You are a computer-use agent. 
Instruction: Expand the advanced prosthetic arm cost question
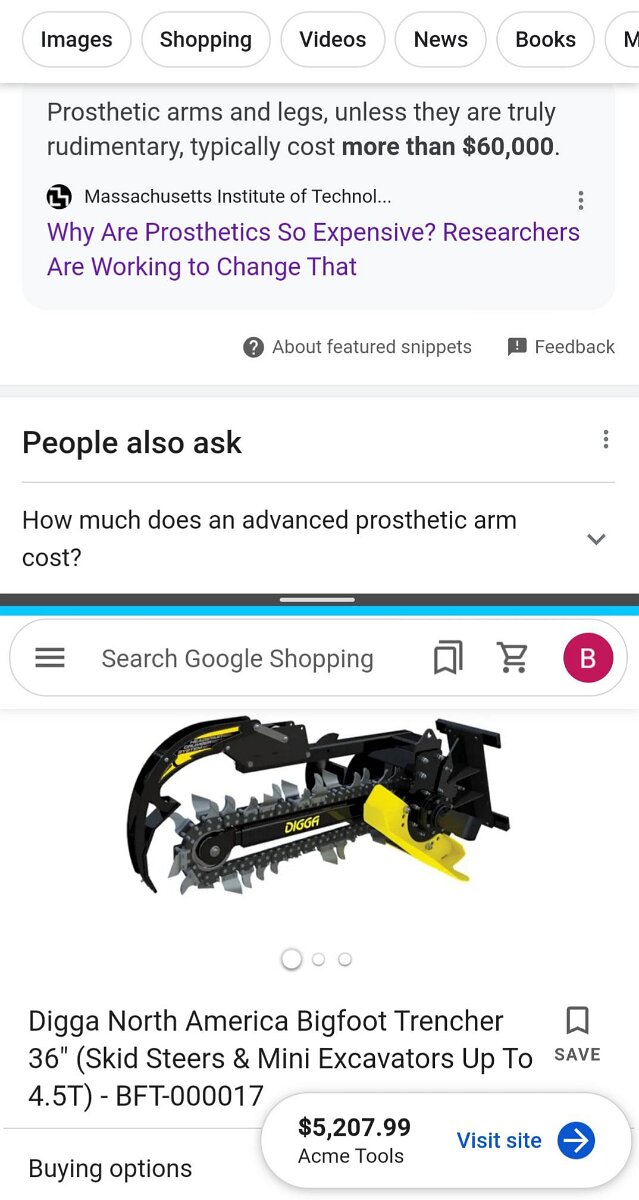pos(596,539)
